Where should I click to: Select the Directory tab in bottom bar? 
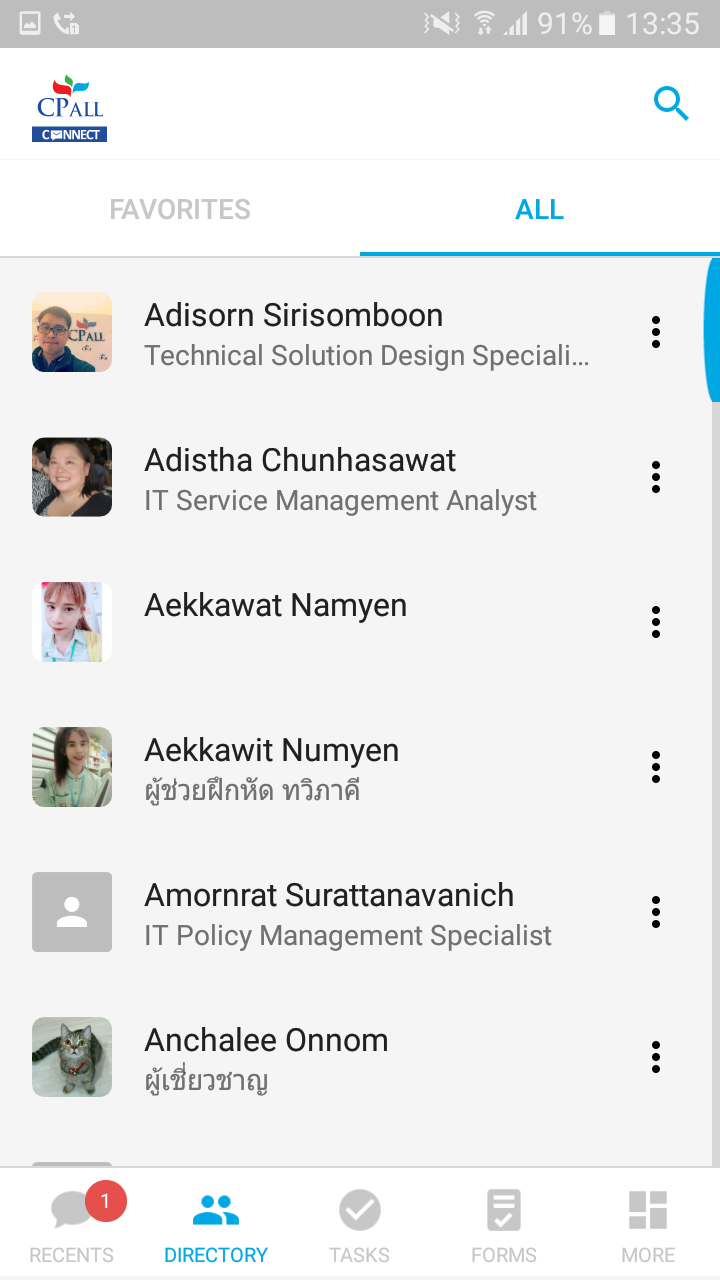[216, 1226]
